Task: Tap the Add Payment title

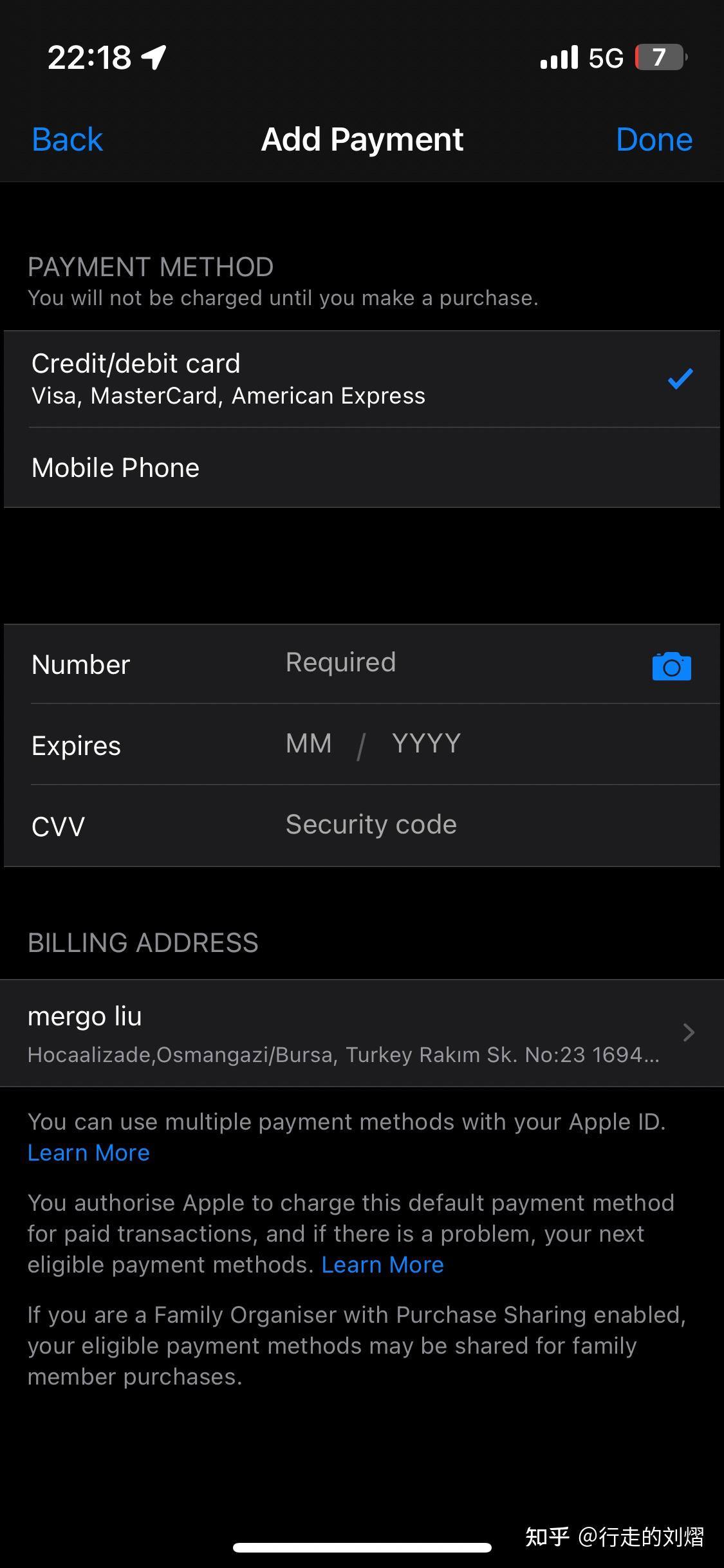Action: click(x=362, y=138)
